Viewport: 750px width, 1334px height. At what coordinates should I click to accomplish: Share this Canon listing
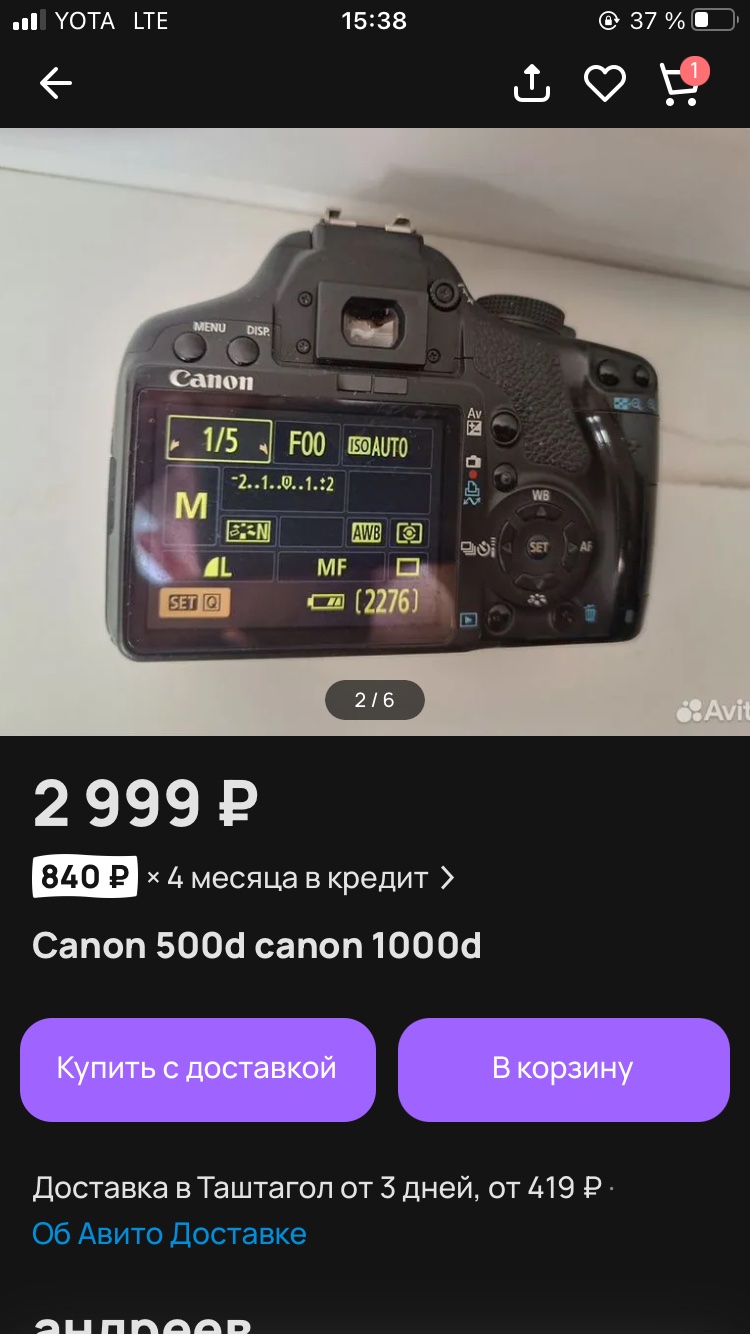click(x=532, y=83)
